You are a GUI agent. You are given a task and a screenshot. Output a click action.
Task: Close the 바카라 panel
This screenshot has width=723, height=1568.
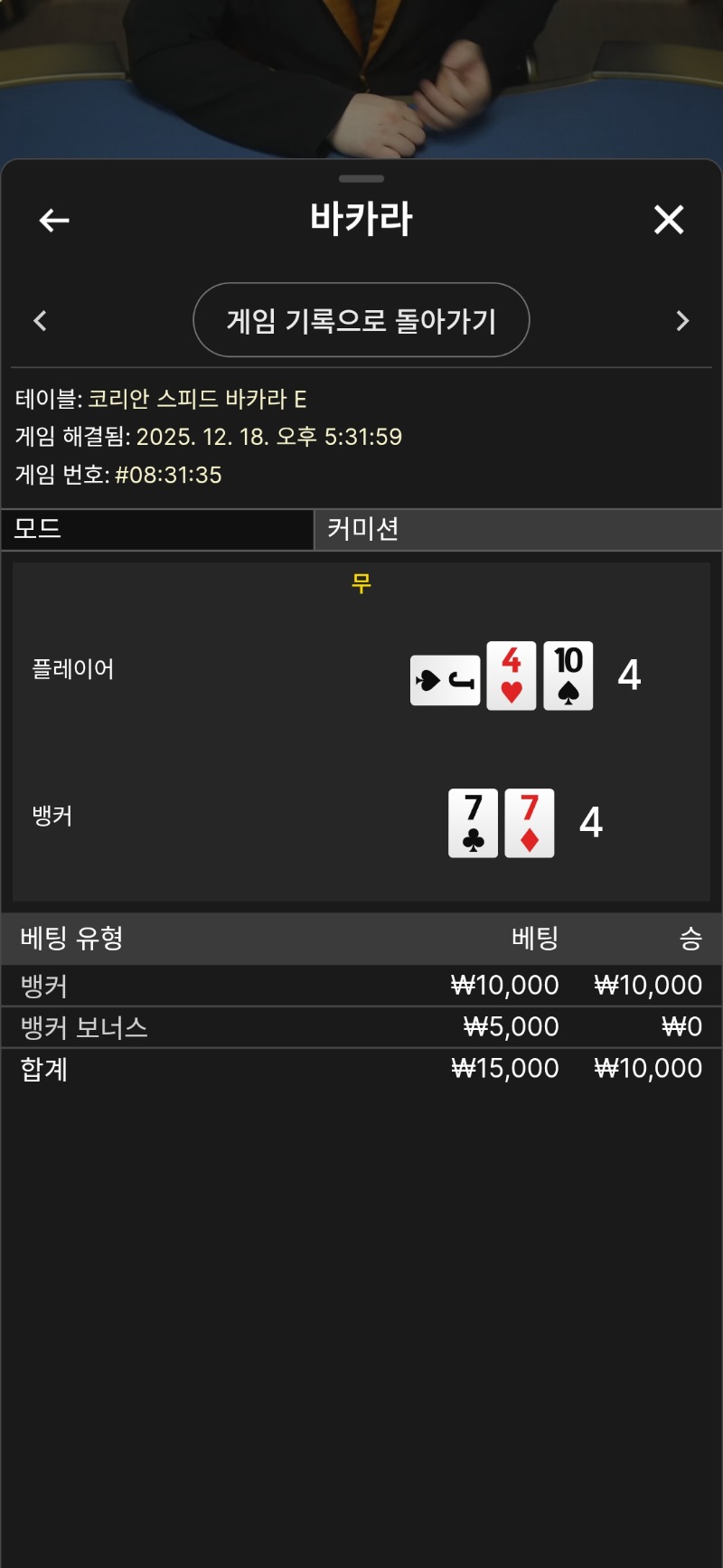pos(669,220)
